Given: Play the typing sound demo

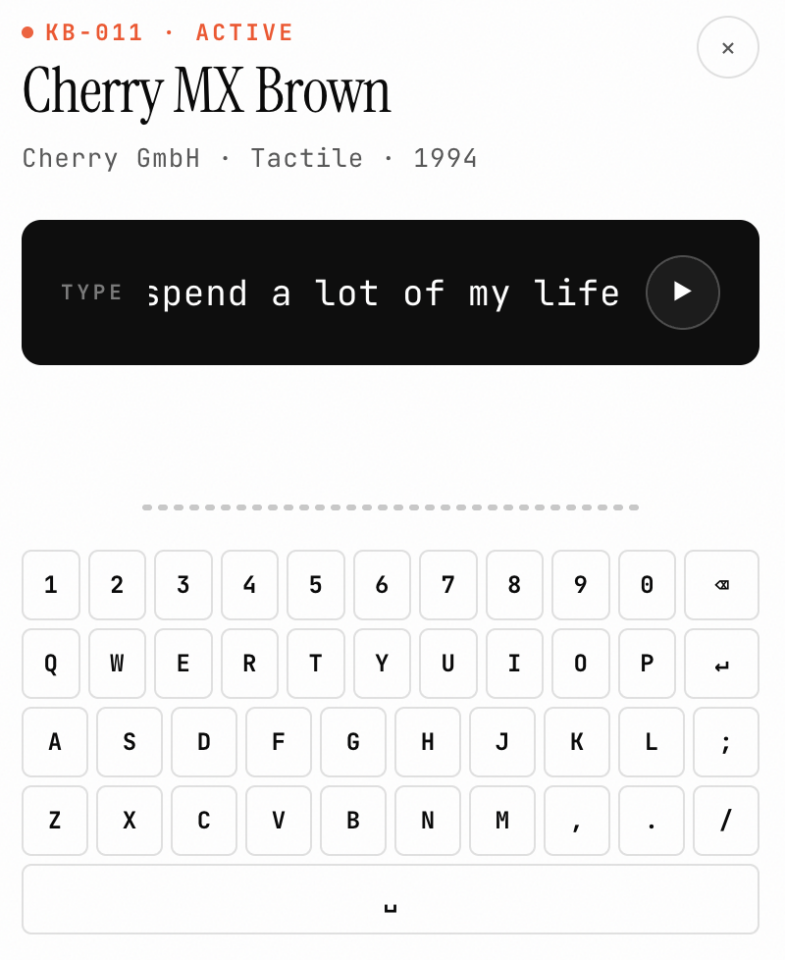Looking at the screenshot, I should [x=682, y=292].
